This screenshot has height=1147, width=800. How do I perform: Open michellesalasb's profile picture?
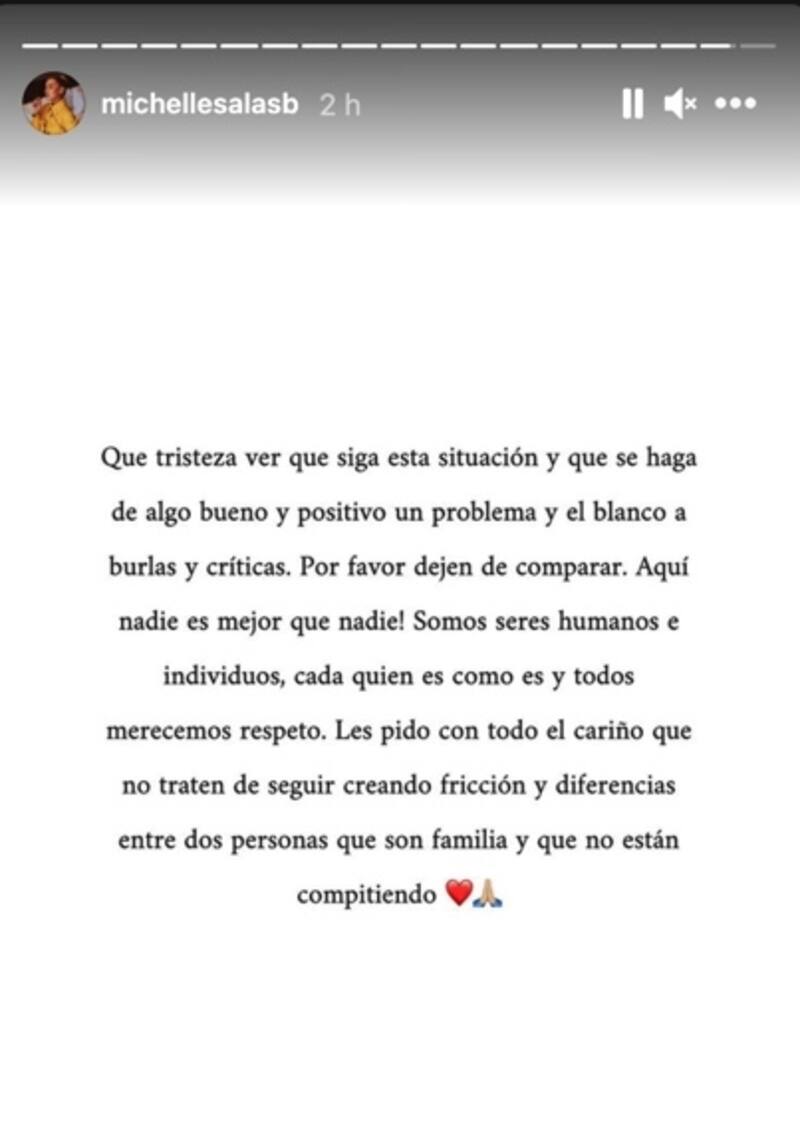53,103
